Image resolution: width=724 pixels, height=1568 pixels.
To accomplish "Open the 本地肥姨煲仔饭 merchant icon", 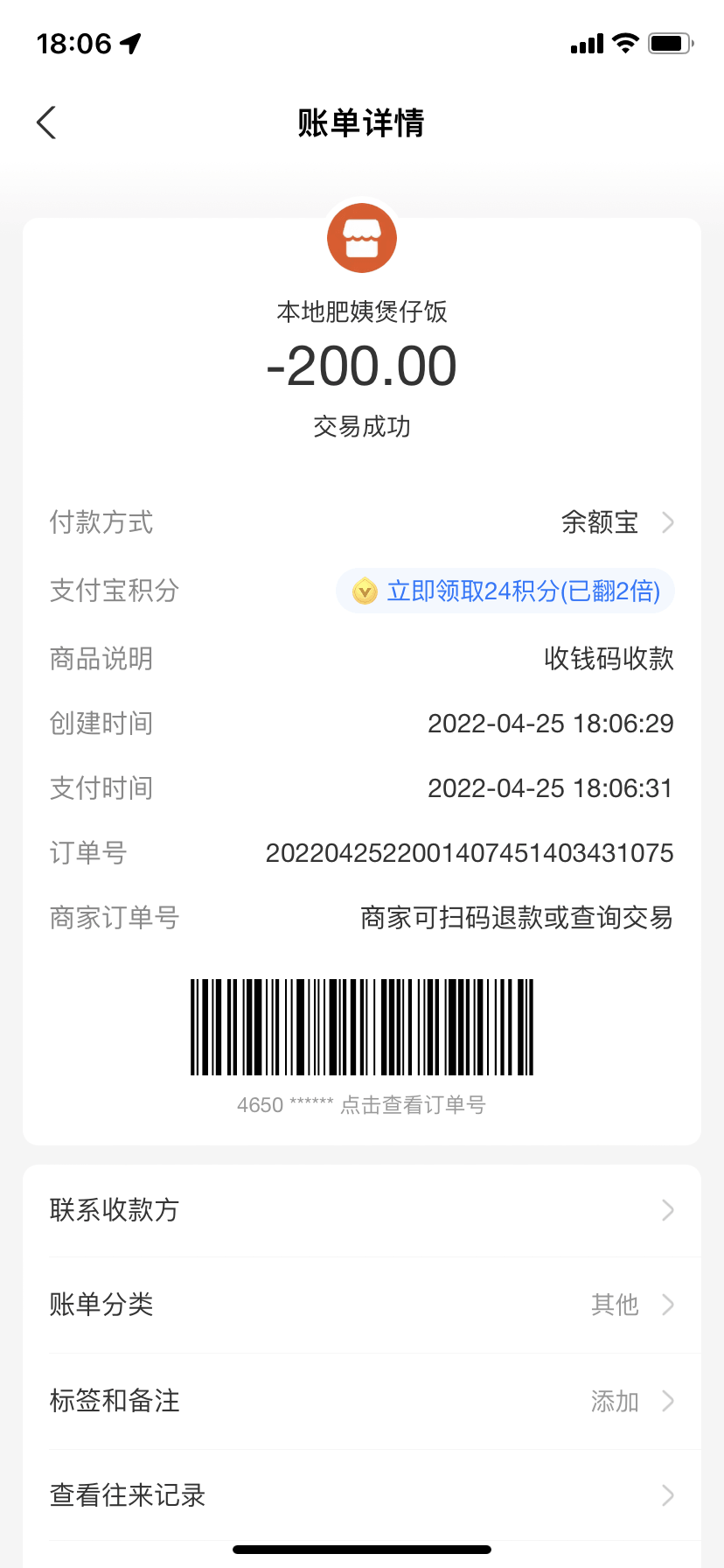I will click(362, 238).
